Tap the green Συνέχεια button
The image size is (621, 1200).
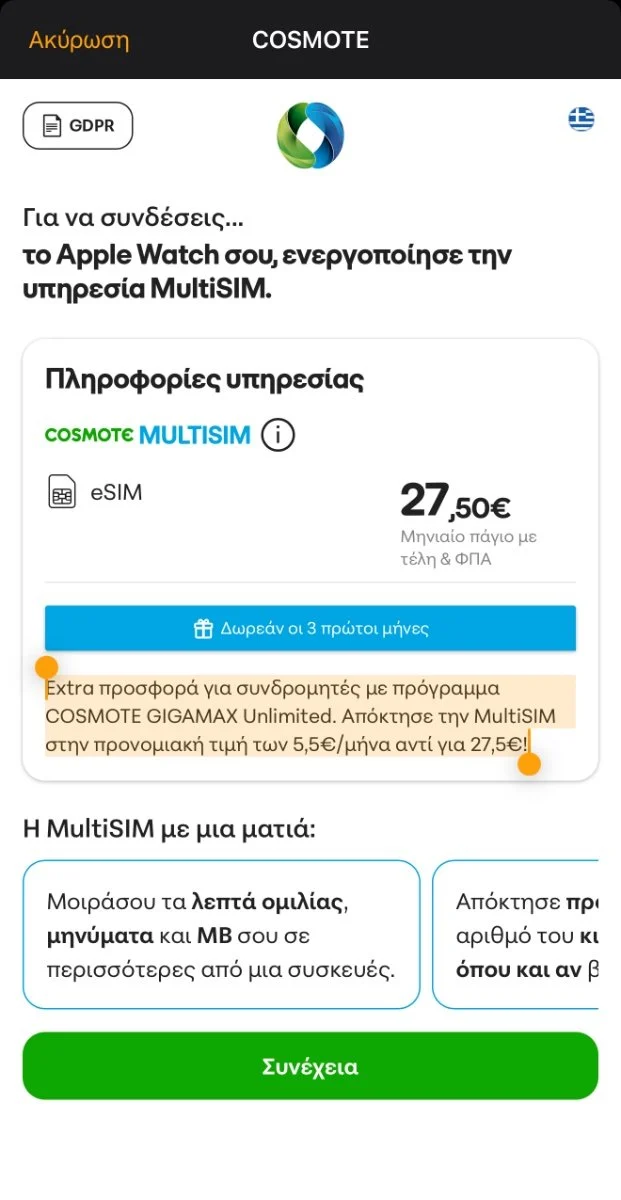(310, 1066)
